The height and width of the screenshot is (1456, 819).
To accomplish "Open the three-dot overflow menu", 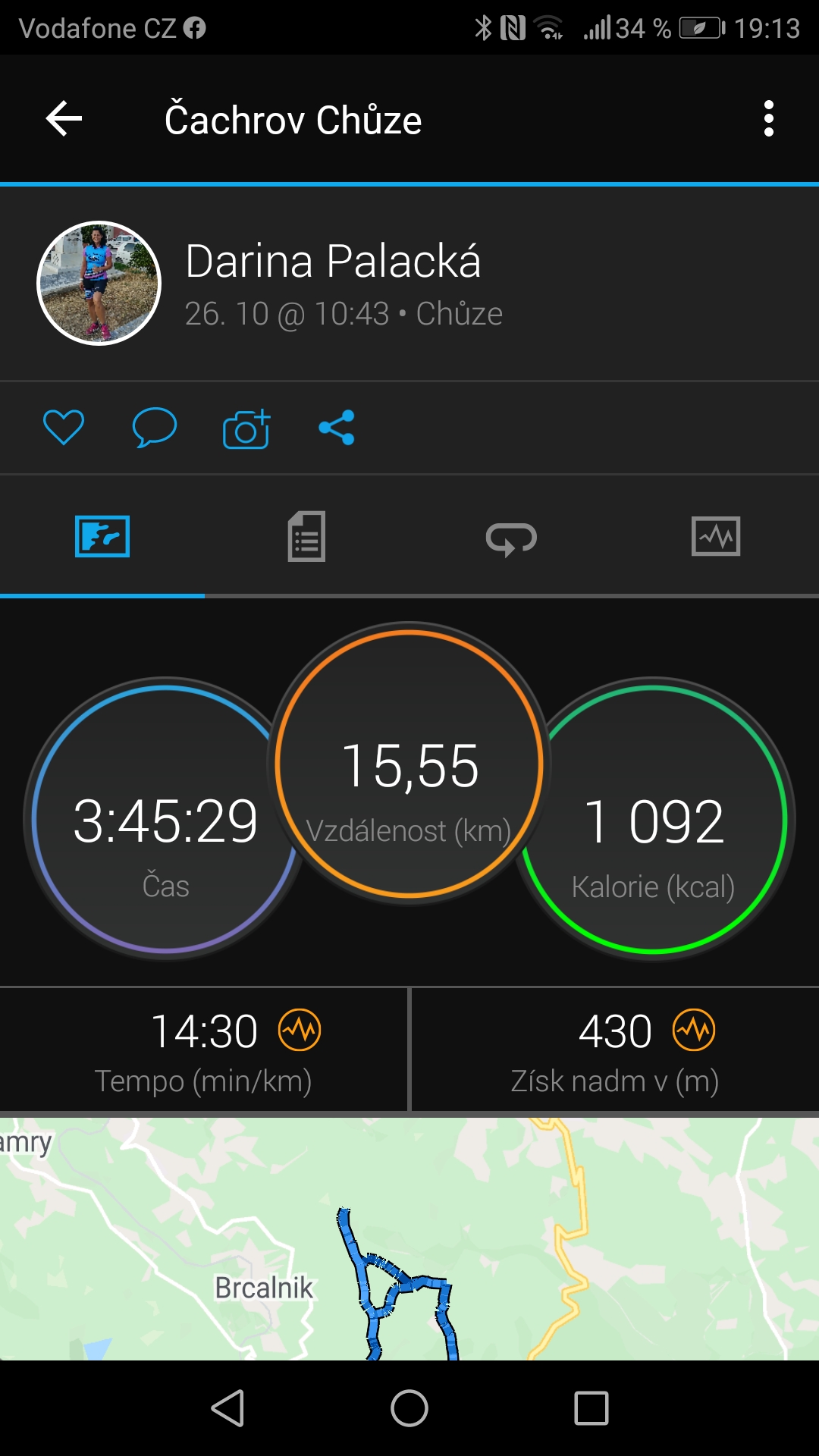I will click(768, 119).
